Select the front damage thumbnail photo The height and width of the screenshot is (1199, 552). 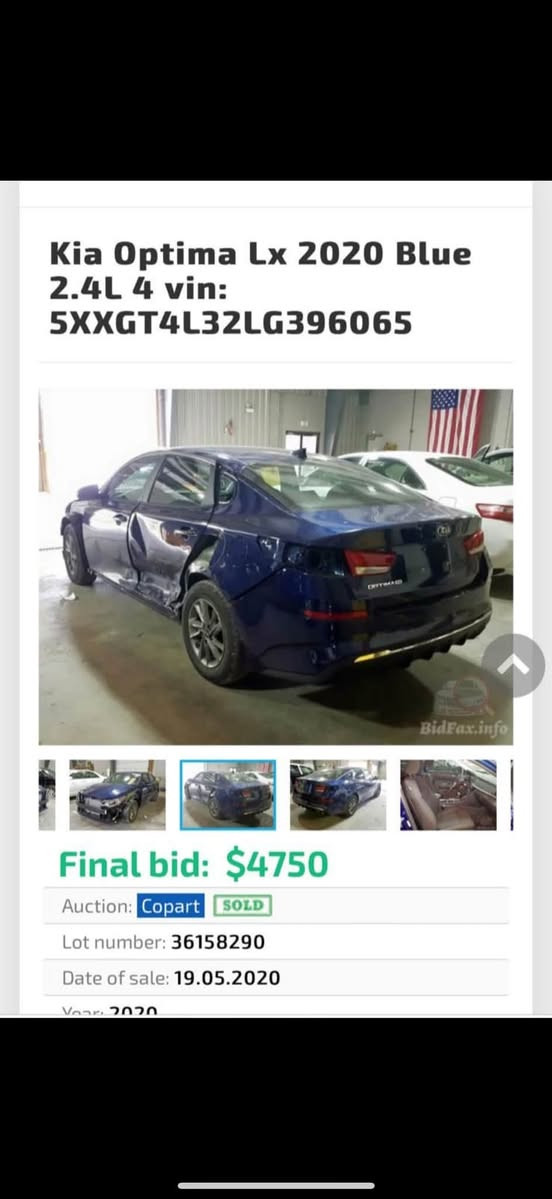coord(117,794)
